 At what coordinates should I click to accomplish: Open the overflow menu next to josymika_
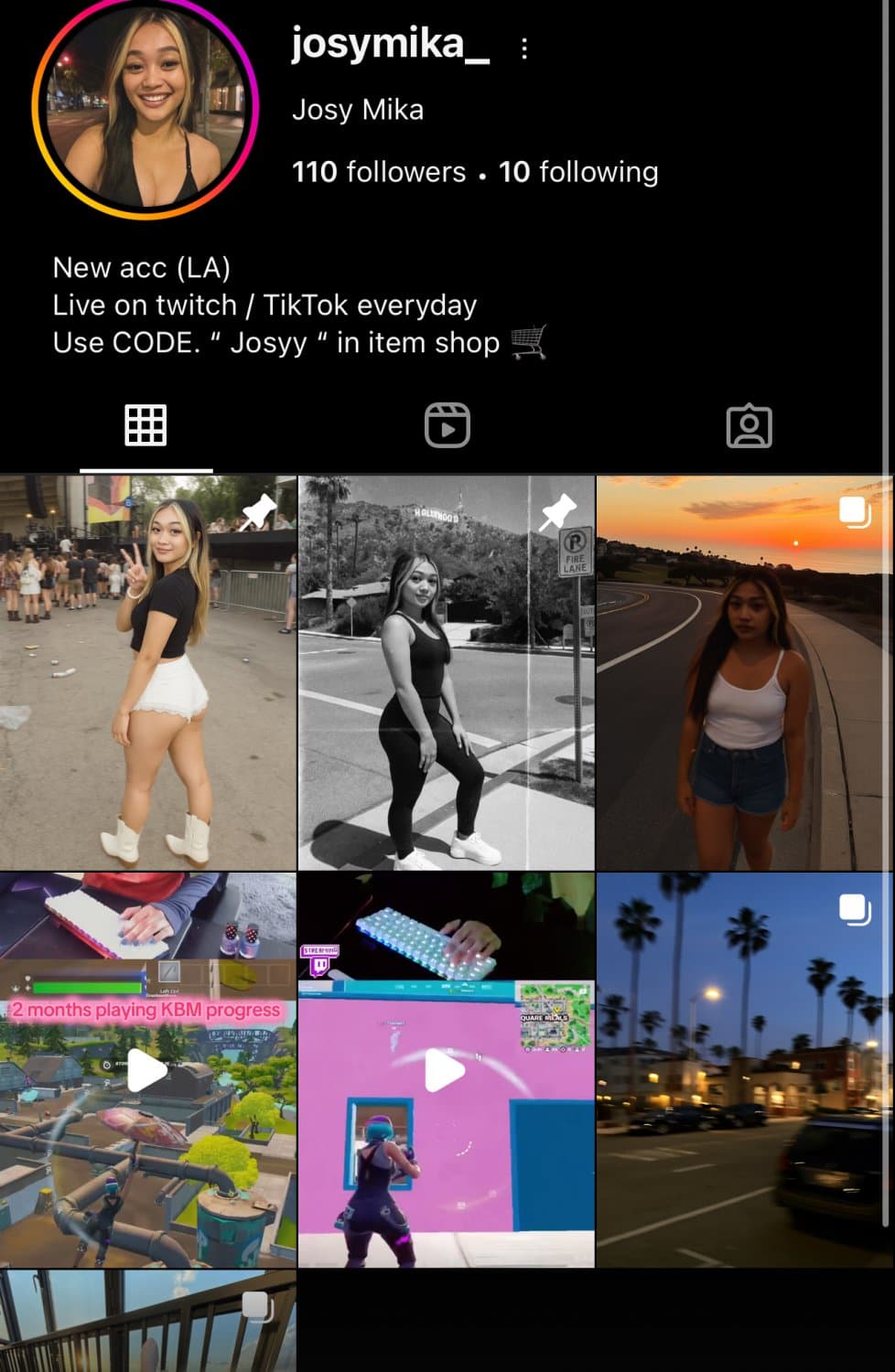coord(524,48)
